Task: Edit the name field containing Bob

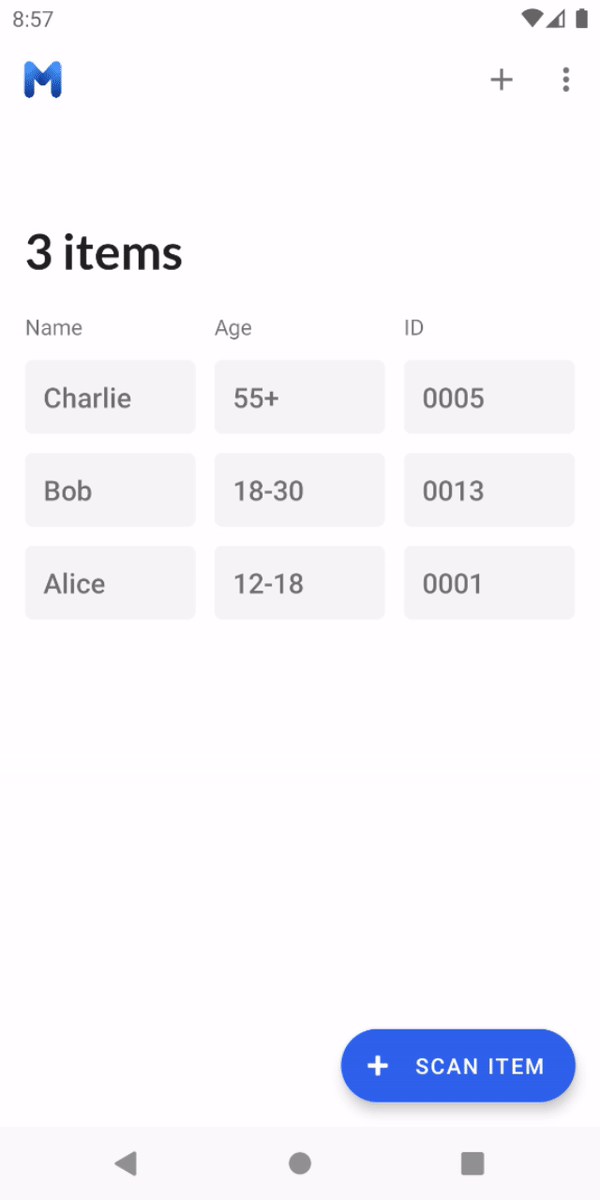Action: 110,491
